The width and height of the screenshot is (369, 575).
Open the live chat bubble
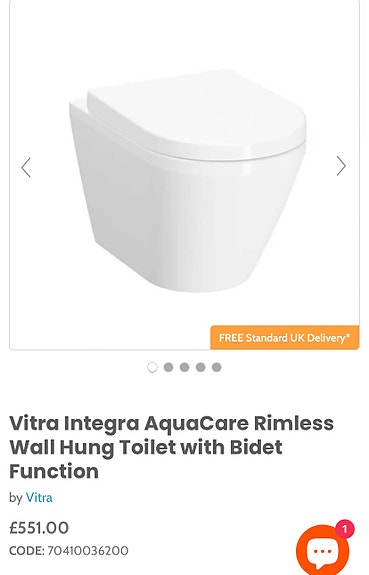322,550
